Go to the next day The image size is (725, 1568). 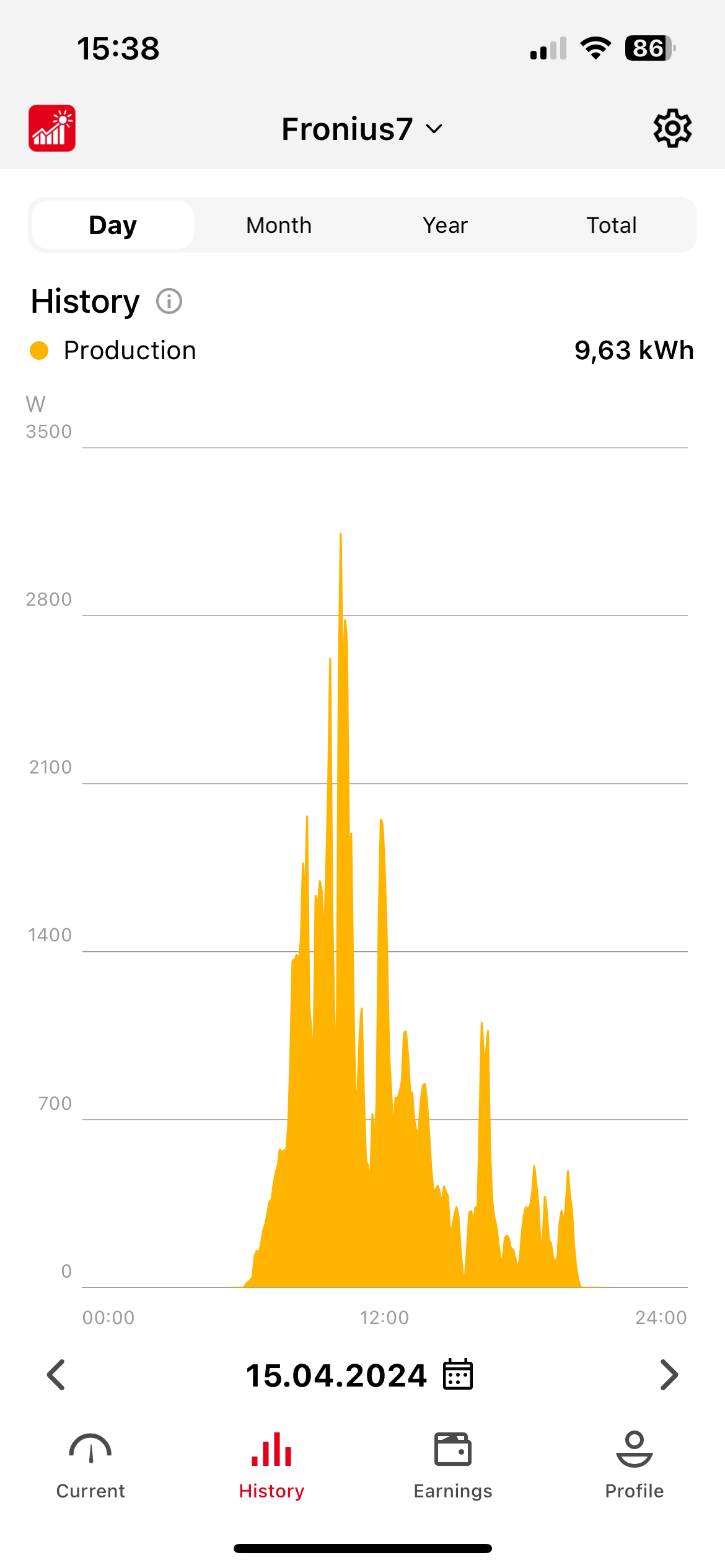click(x=669, y=1375)
